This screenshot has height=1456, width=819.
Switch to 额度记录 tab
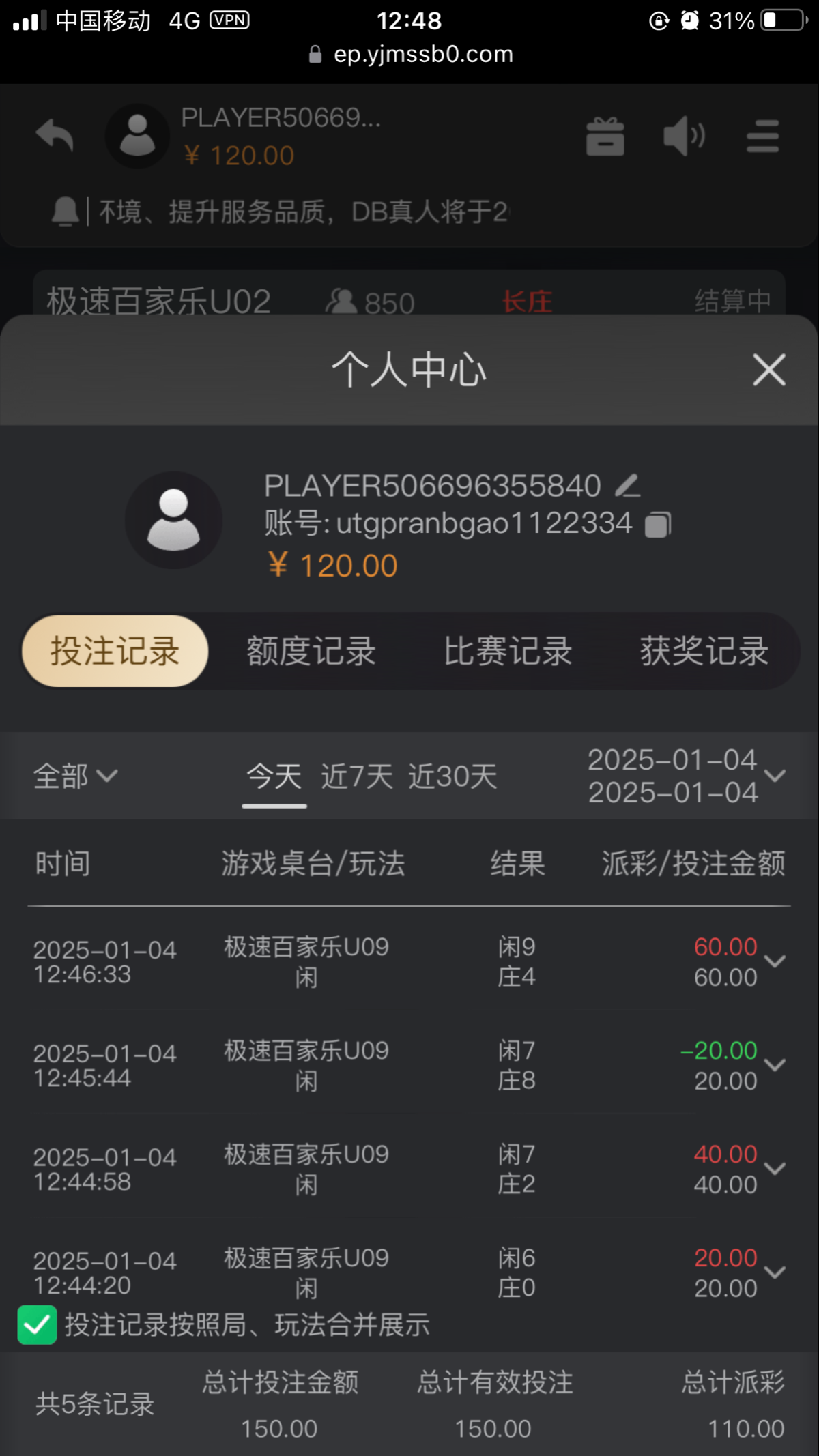(311, 651)
